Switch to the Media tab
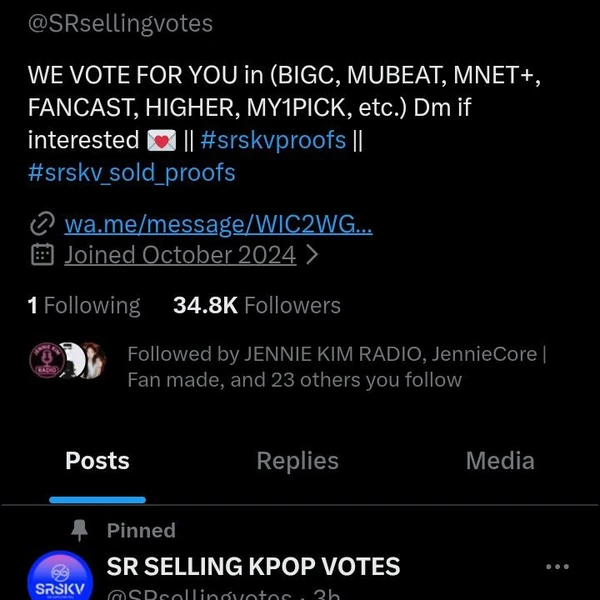The width and height of the screenshot is (600, 600). 500,461
